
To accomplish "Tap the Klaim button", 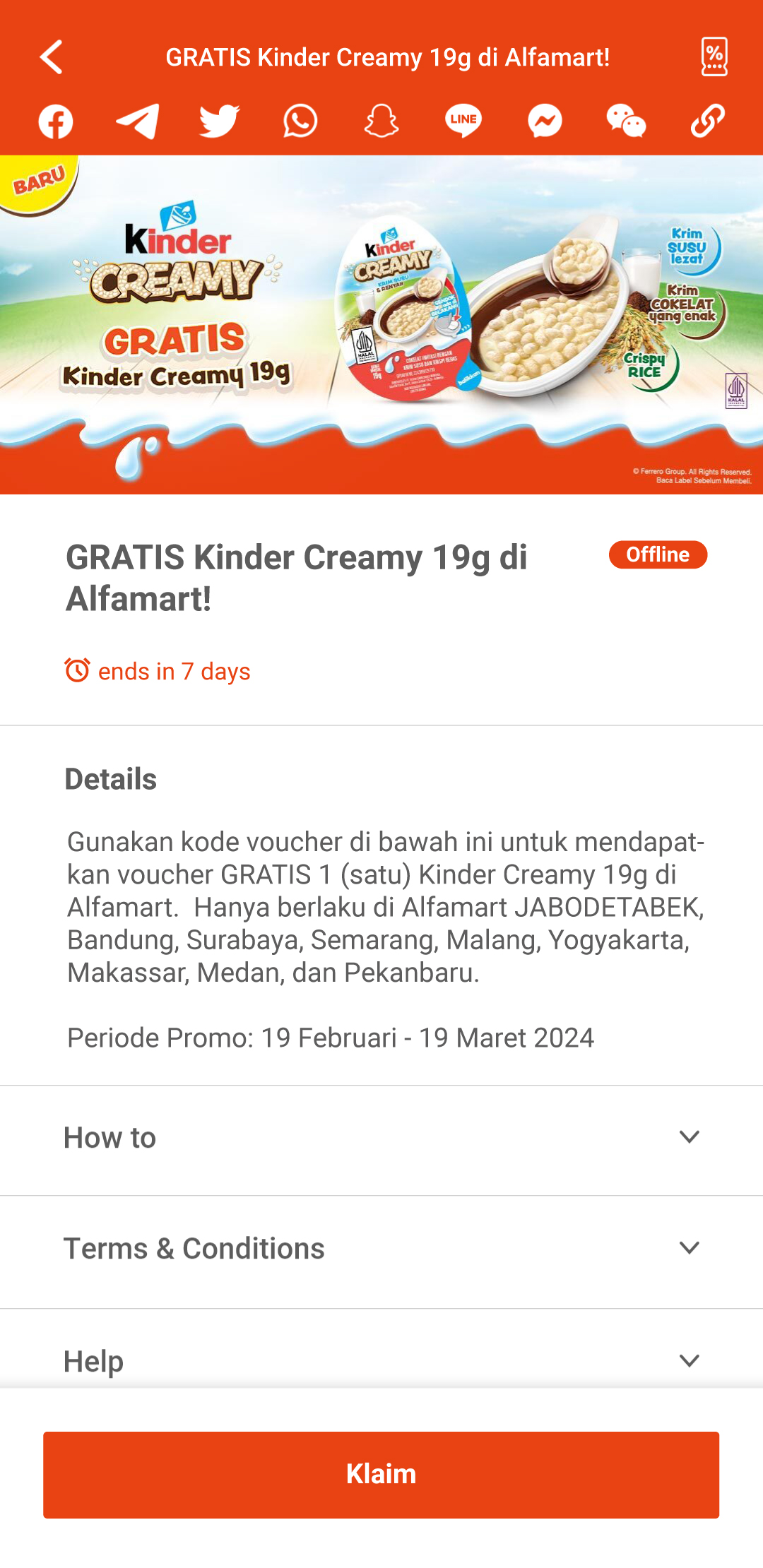I will (381, 1475).
